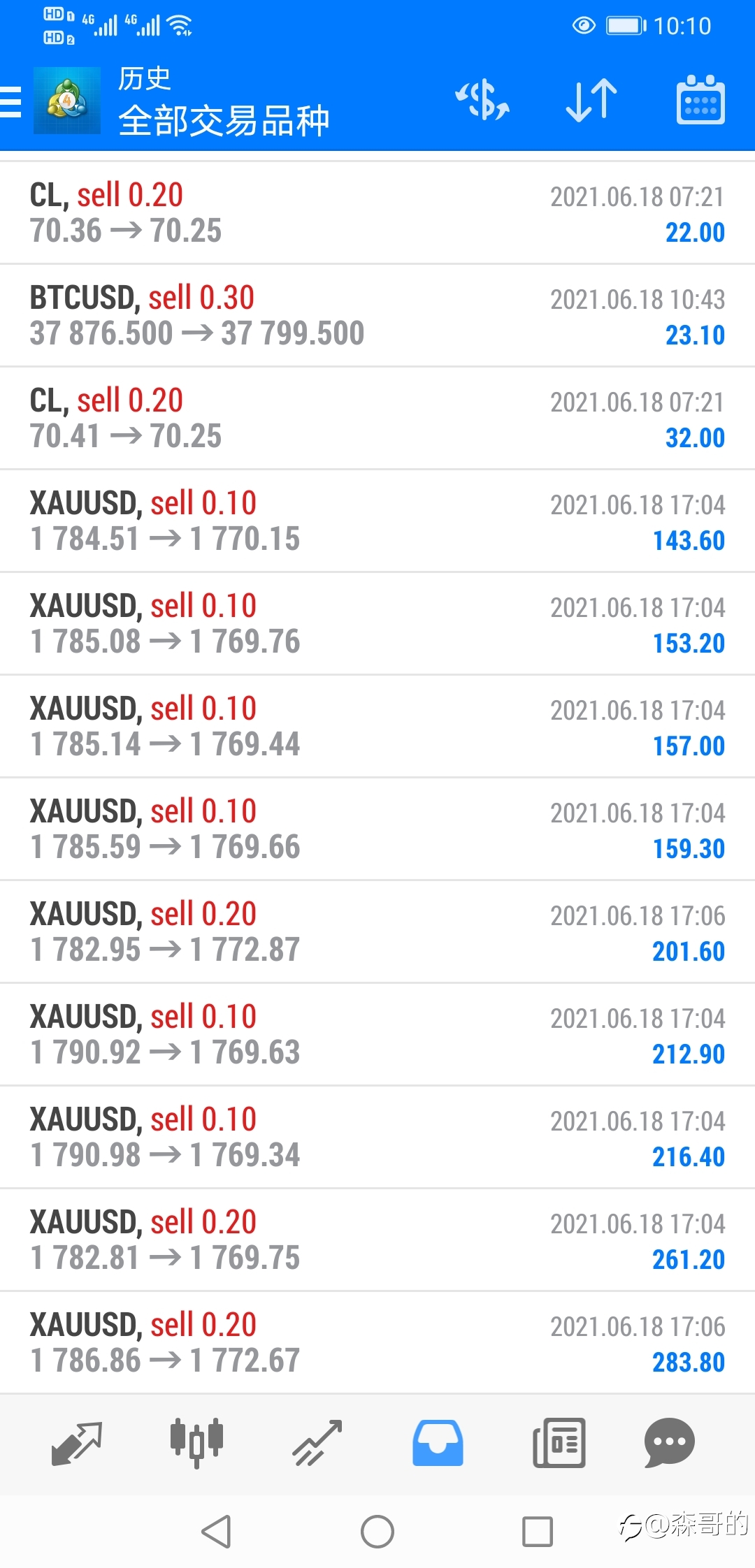Open the XAUUSD trade with profit 201.60
This screenshot has height=1568, width=755.
point(377,931)
